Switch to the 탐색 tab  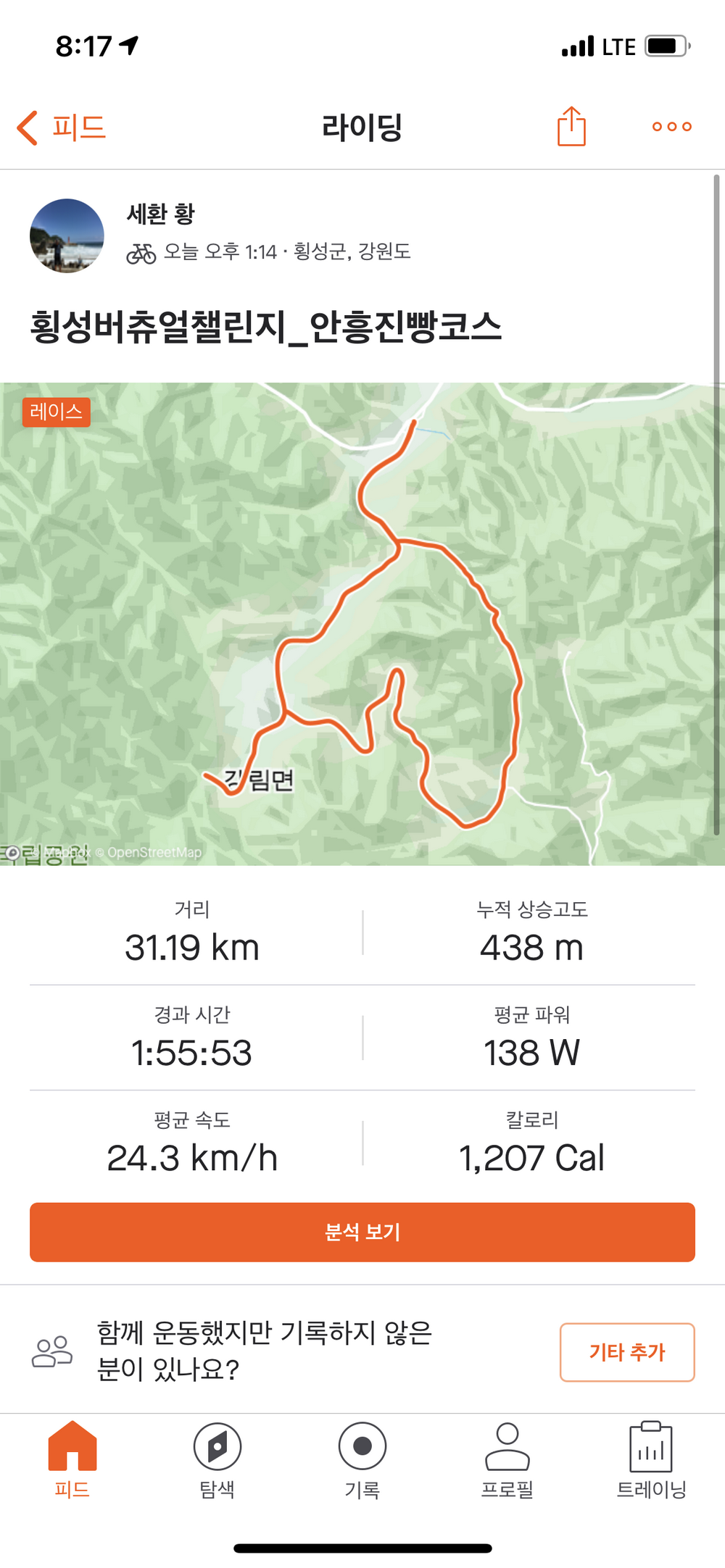217,1459
